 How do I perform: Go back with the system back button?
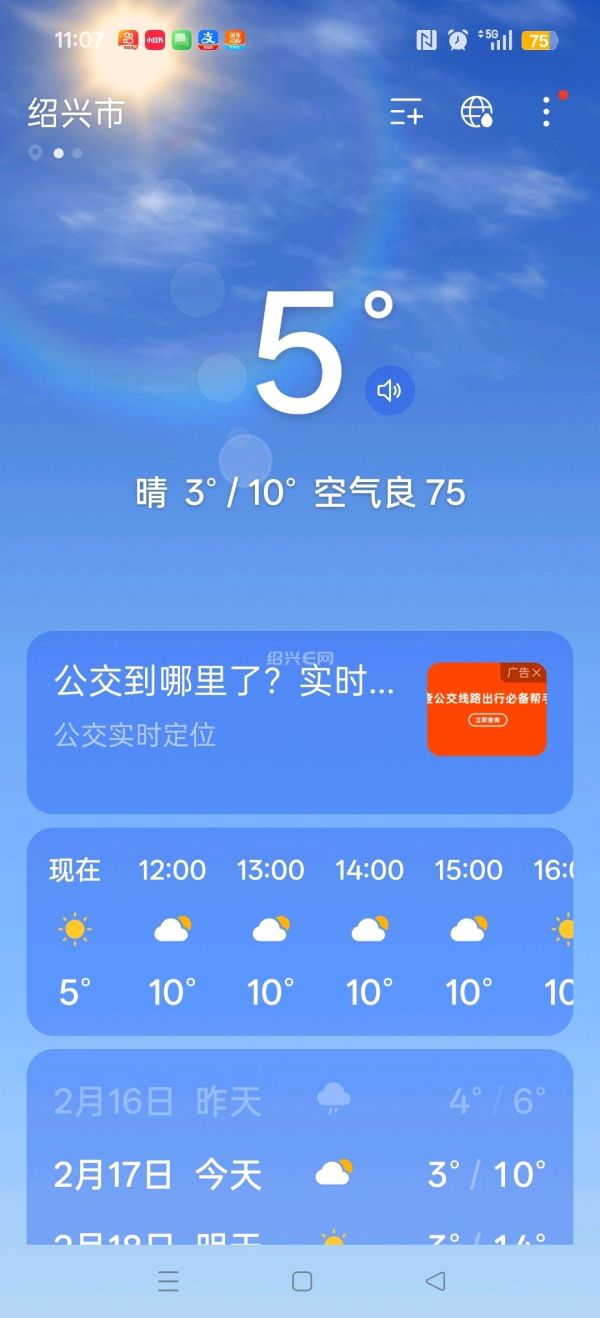pyautogui.click(x=435, y=1281)
